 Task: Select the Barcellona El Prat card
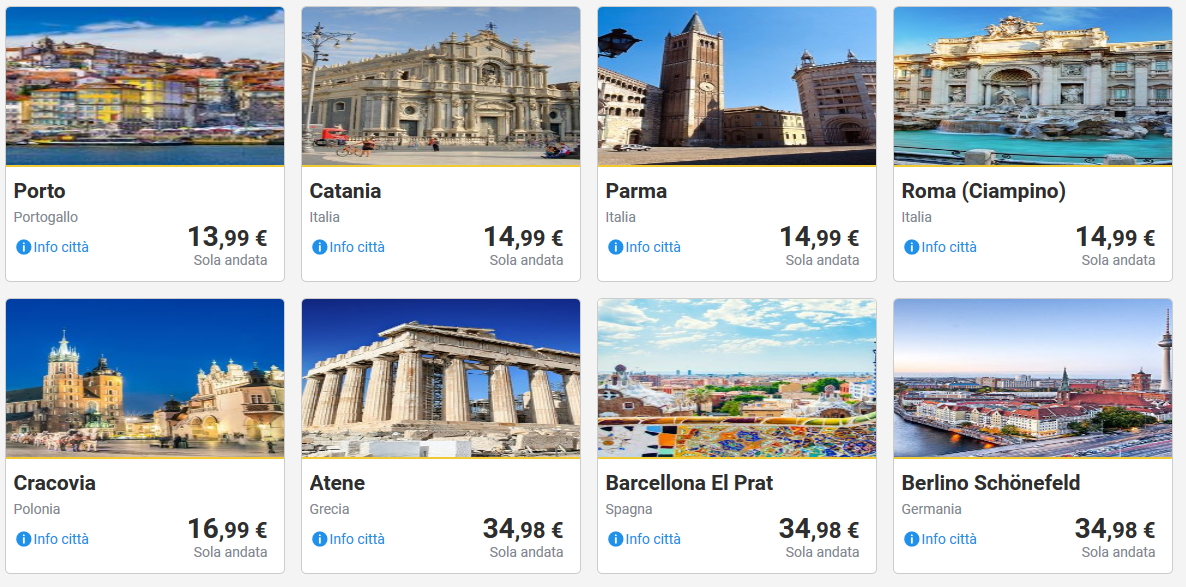pyautogui.click(x=736, y=379)
